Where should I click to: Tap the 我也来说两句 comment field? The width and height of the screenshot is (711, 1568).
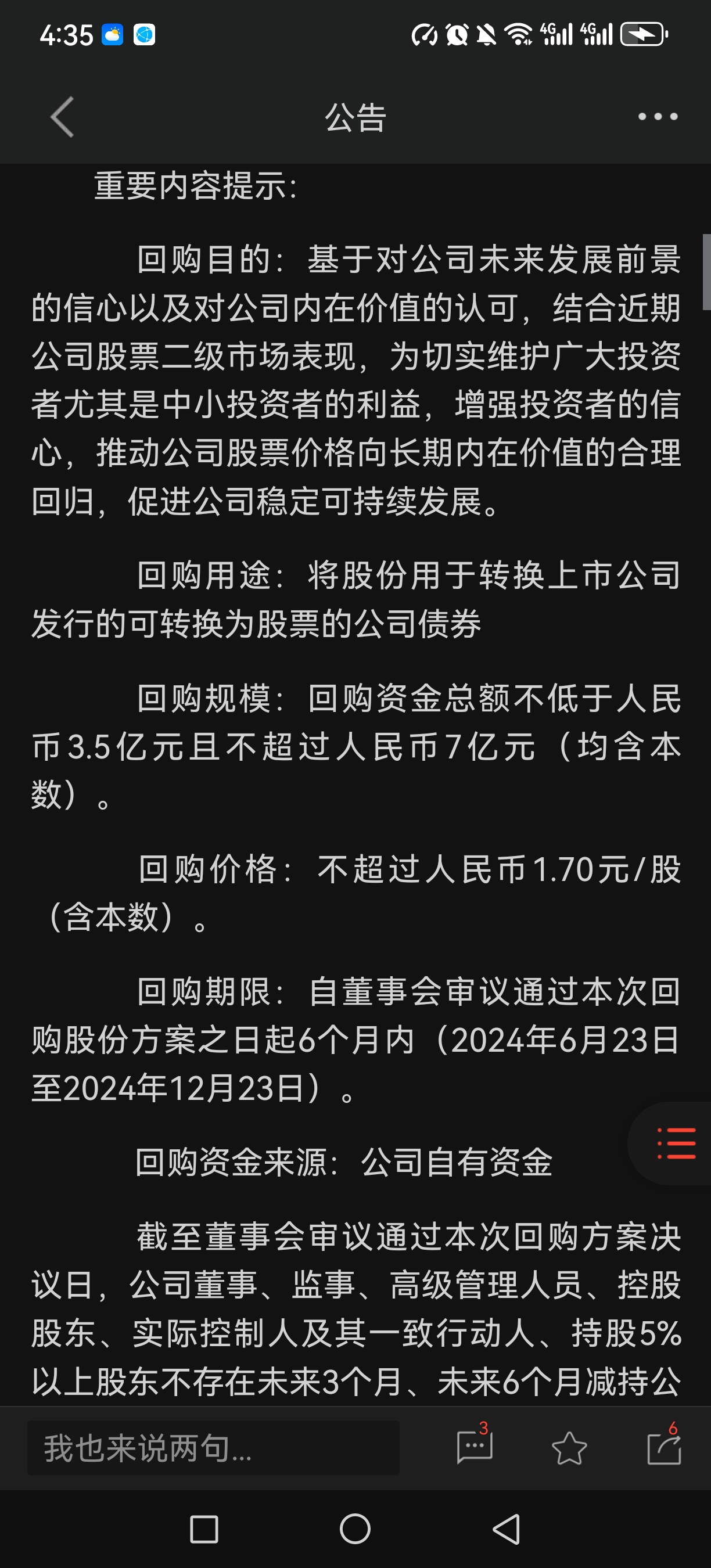coord(213,1447)
